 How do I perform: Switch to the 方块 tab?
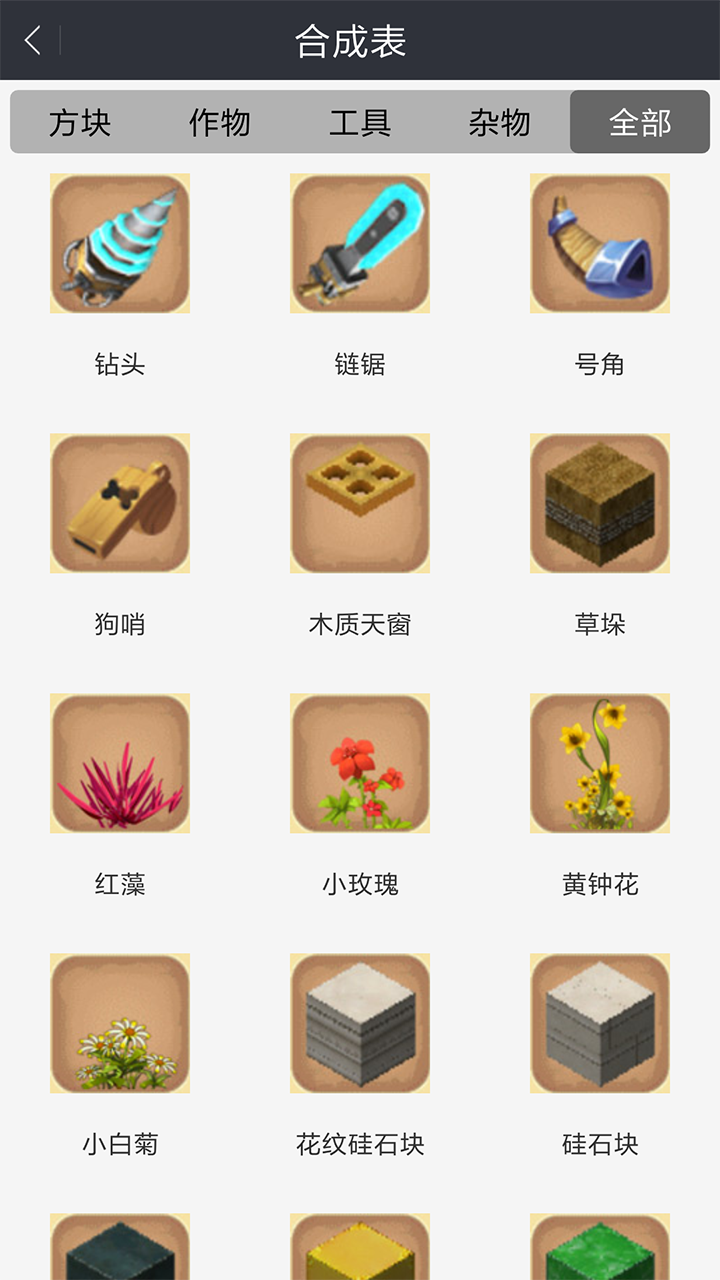pos(80,122)
